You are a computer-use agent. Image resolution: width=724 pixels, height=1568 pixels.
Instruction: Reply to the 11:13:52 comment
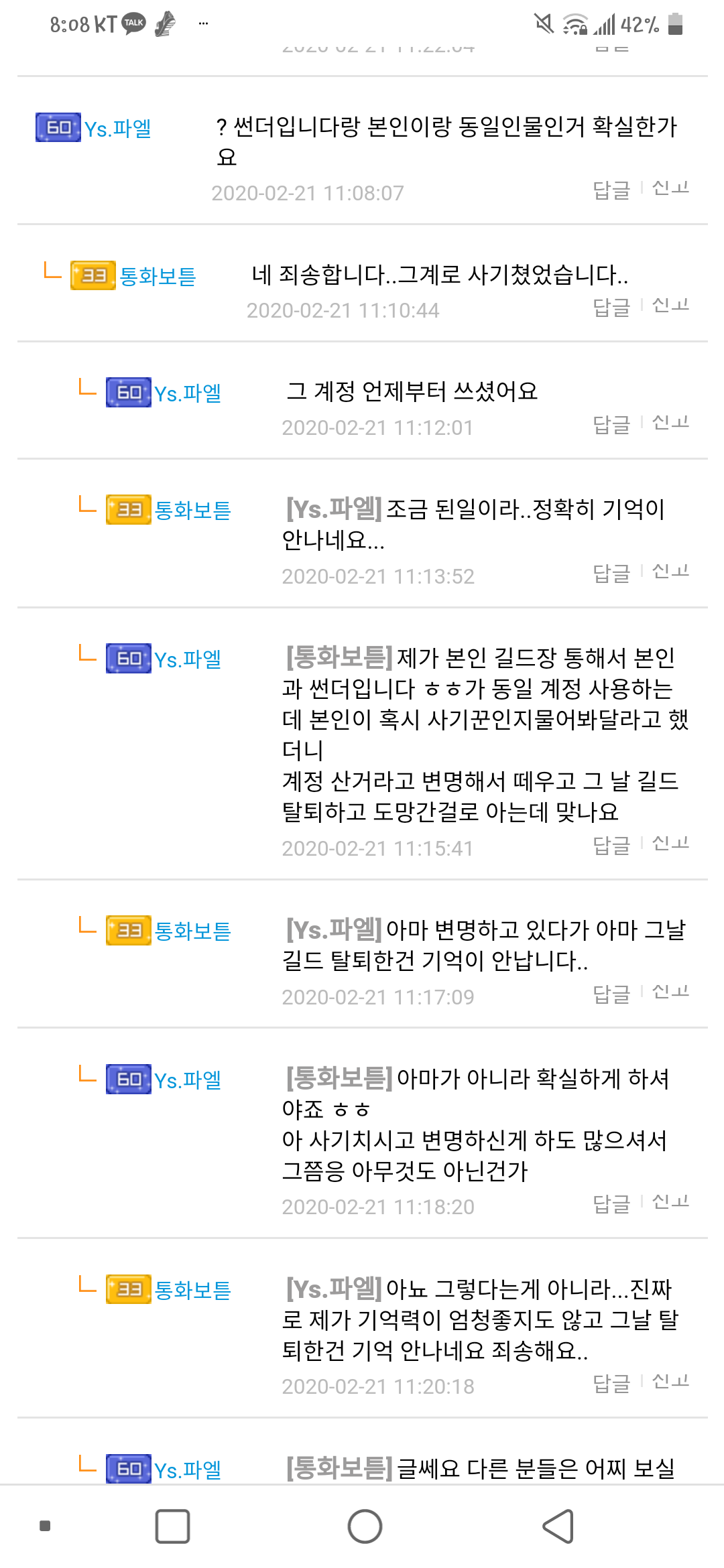(x=611, y=574)
